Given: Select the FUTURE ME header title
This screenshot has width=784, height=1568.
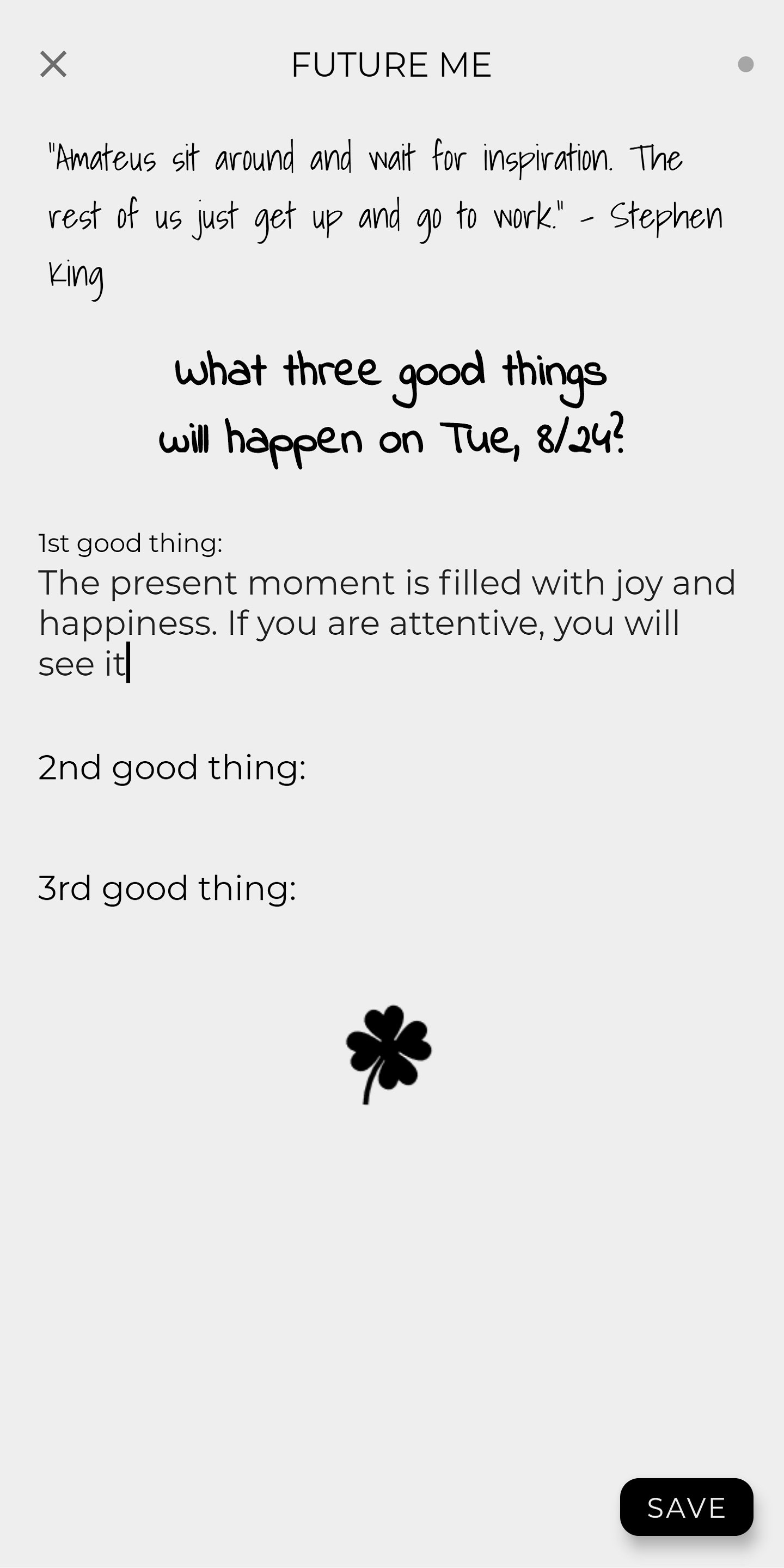Looking at the screenshot, I should pos(391,65).
